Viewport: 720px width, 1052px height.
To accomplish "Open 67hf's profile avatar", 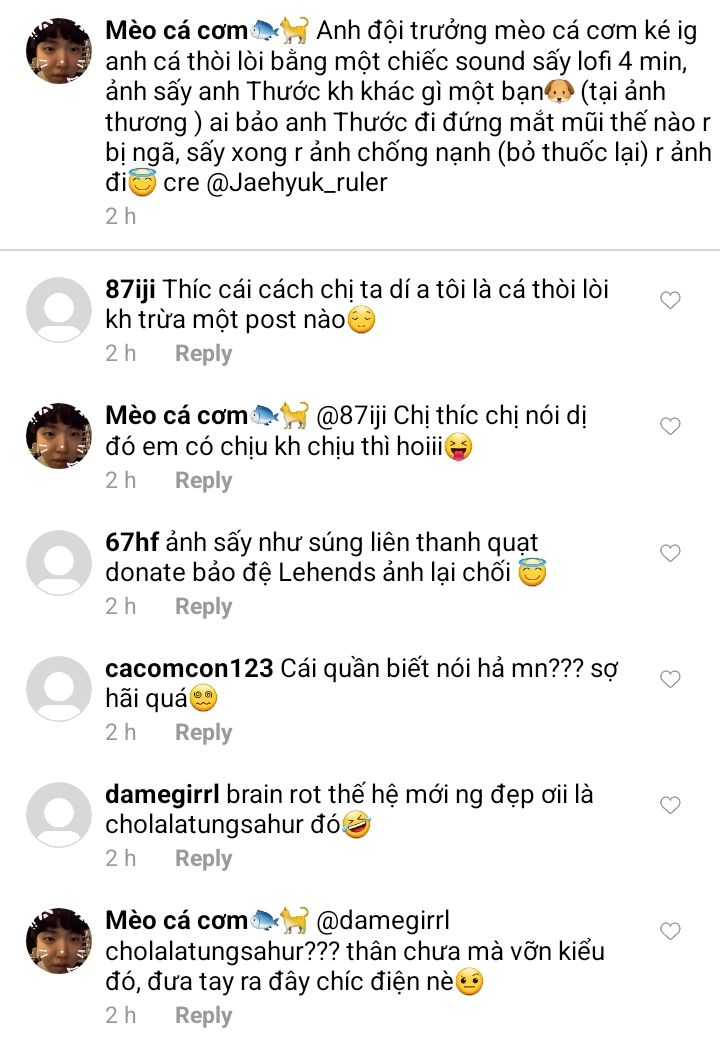I will 59,562.
